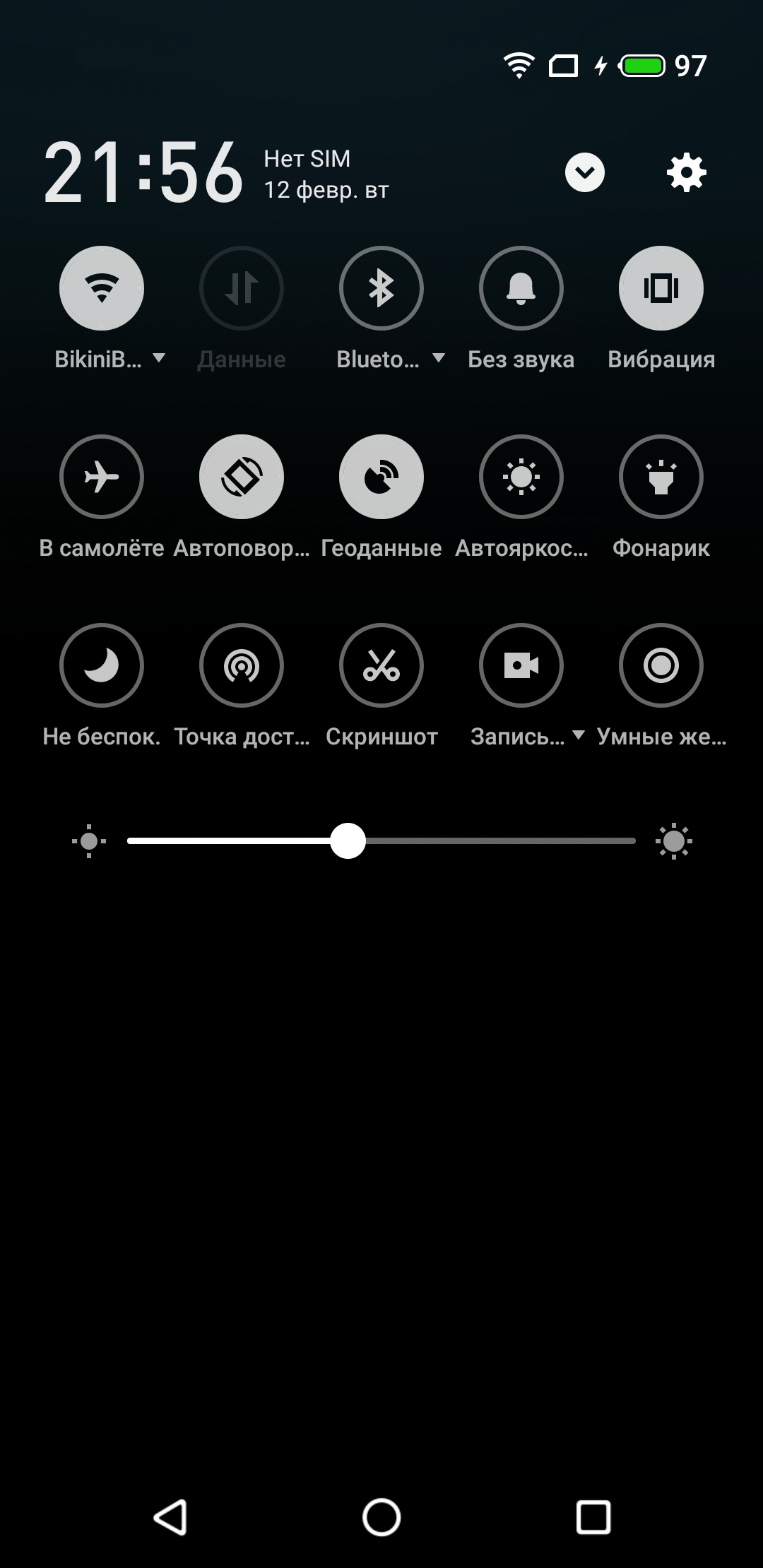Go to the home screen
Image resolution: width=763 pixels, height=1568 pixels.
pyautogui.click(x=381, y=1517)
